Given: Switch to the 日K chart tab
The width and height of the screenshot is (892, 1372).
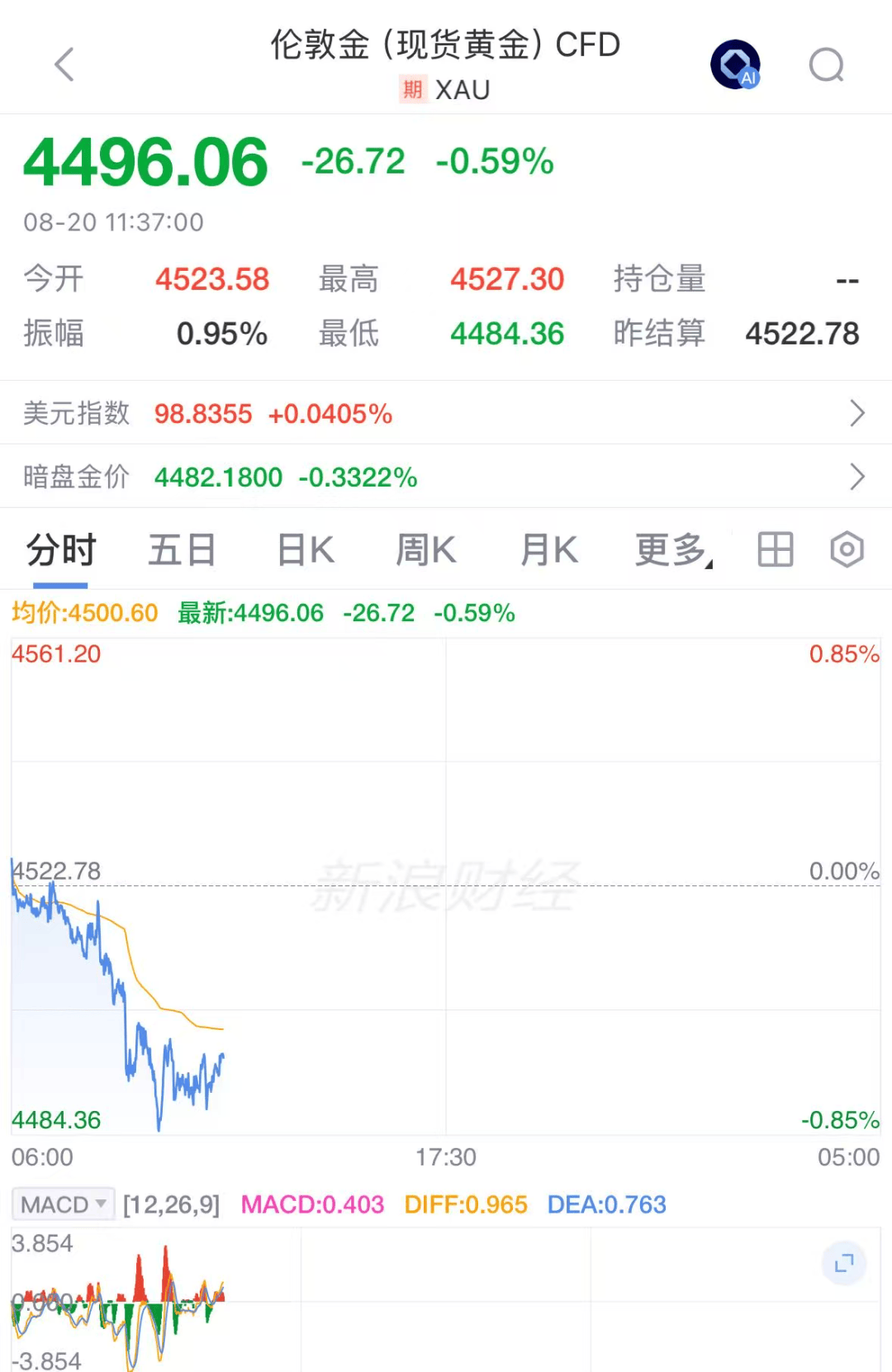Looking at the screenshot, I should (x=306, y=550).
